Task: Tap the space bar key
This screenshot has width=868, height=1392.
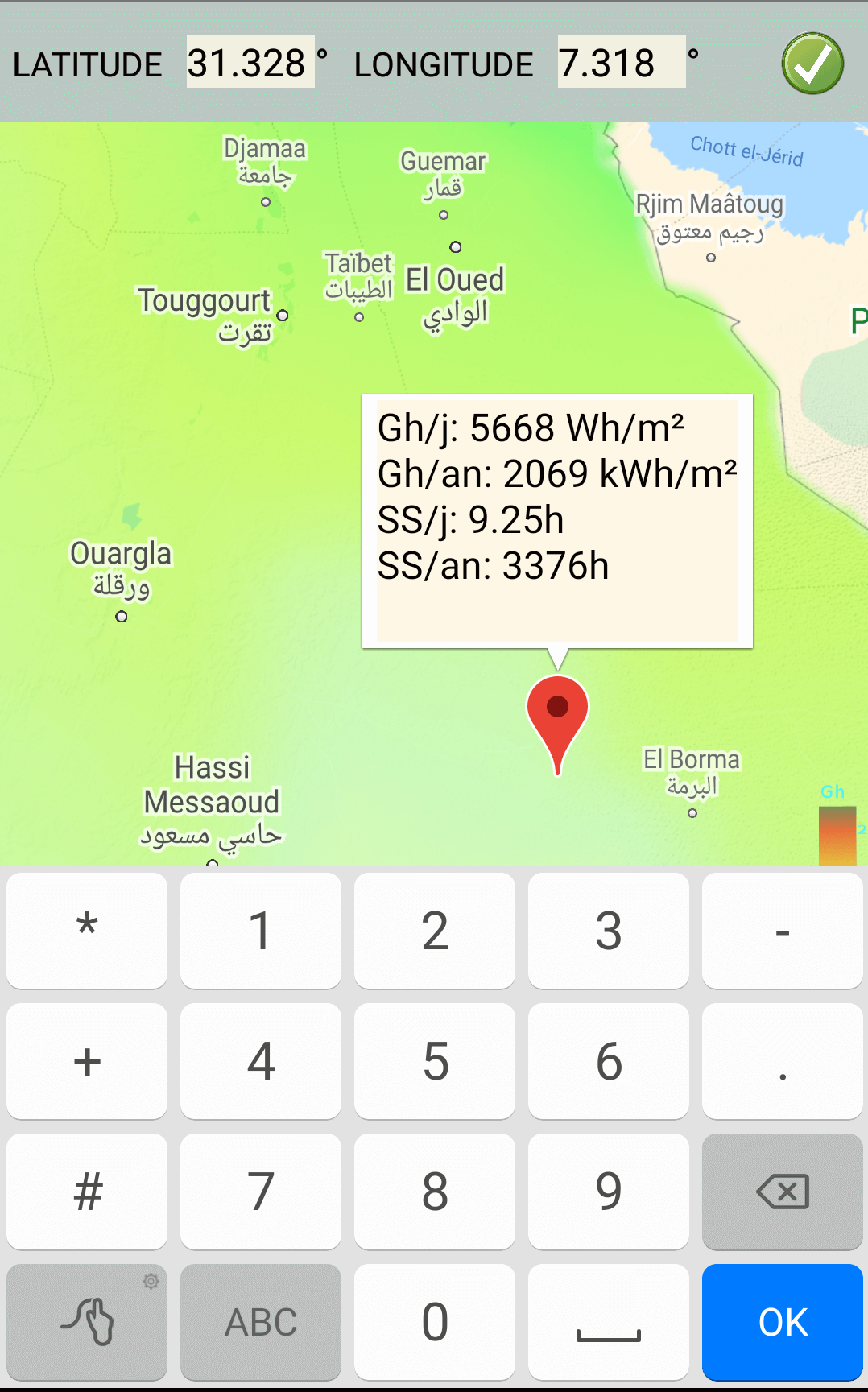Action: (609, 1322)
